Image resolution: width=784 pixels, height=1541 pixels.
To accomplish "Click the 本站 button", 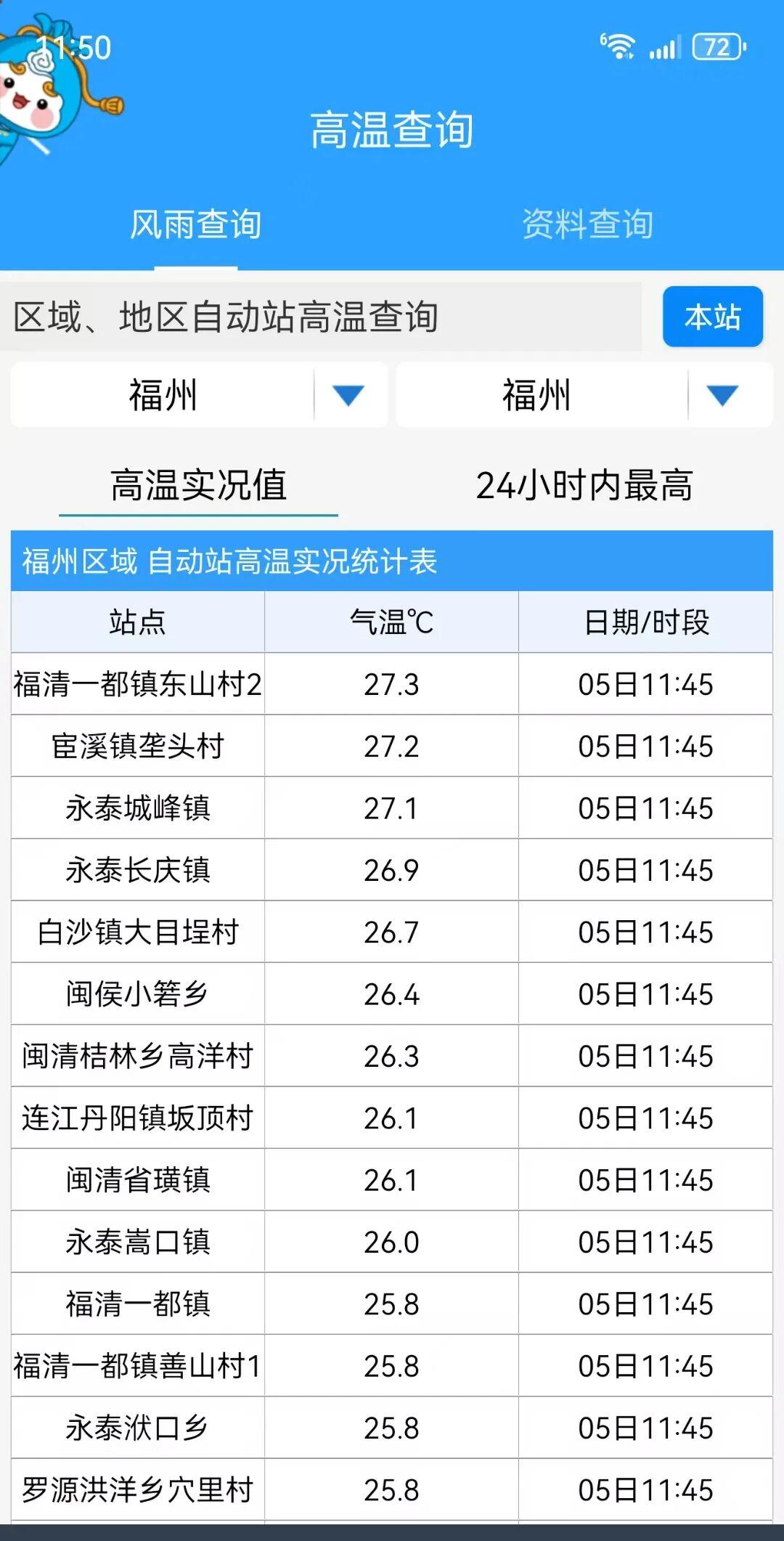I will point(714,317).
